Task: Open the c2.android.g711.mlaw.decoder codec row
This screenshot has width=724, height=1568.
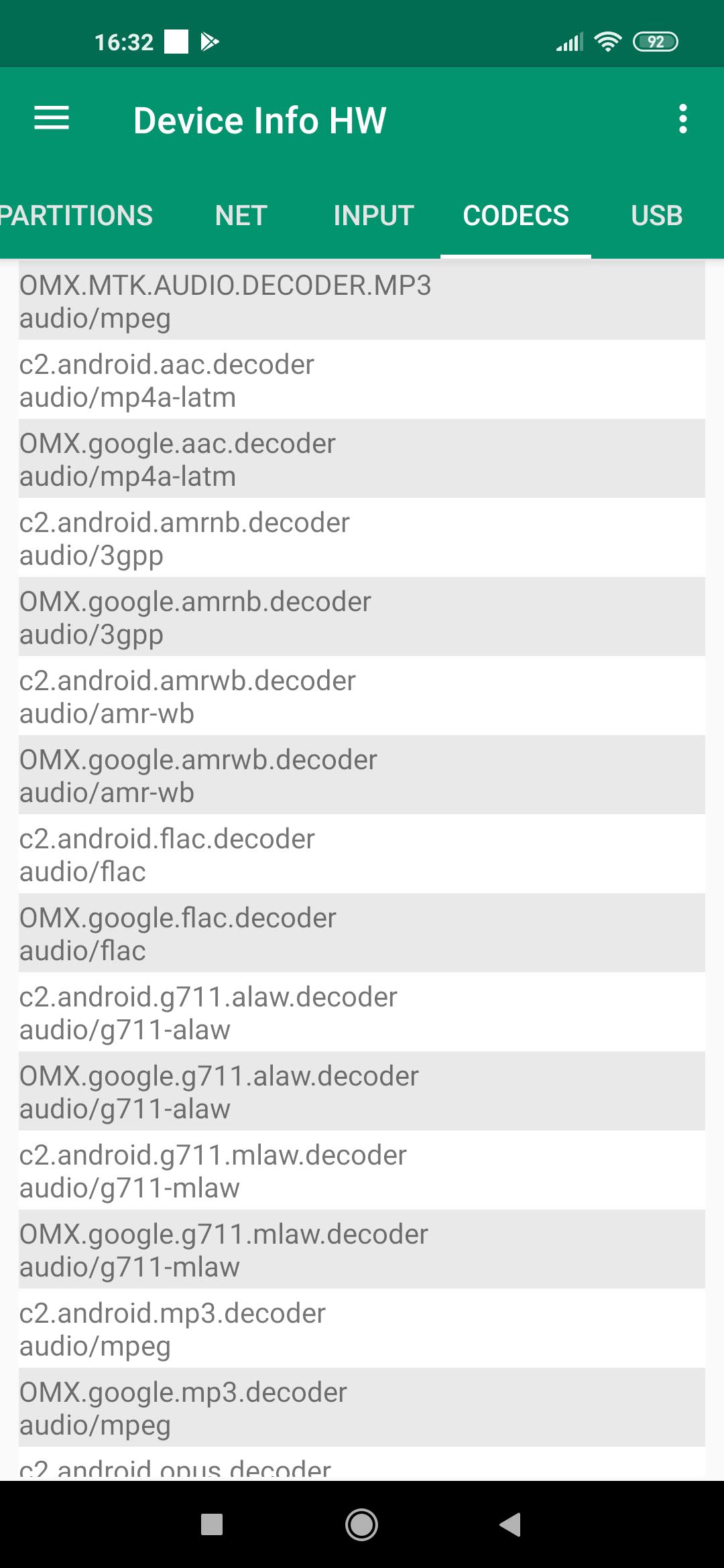Action: [x=362, y=1171]
